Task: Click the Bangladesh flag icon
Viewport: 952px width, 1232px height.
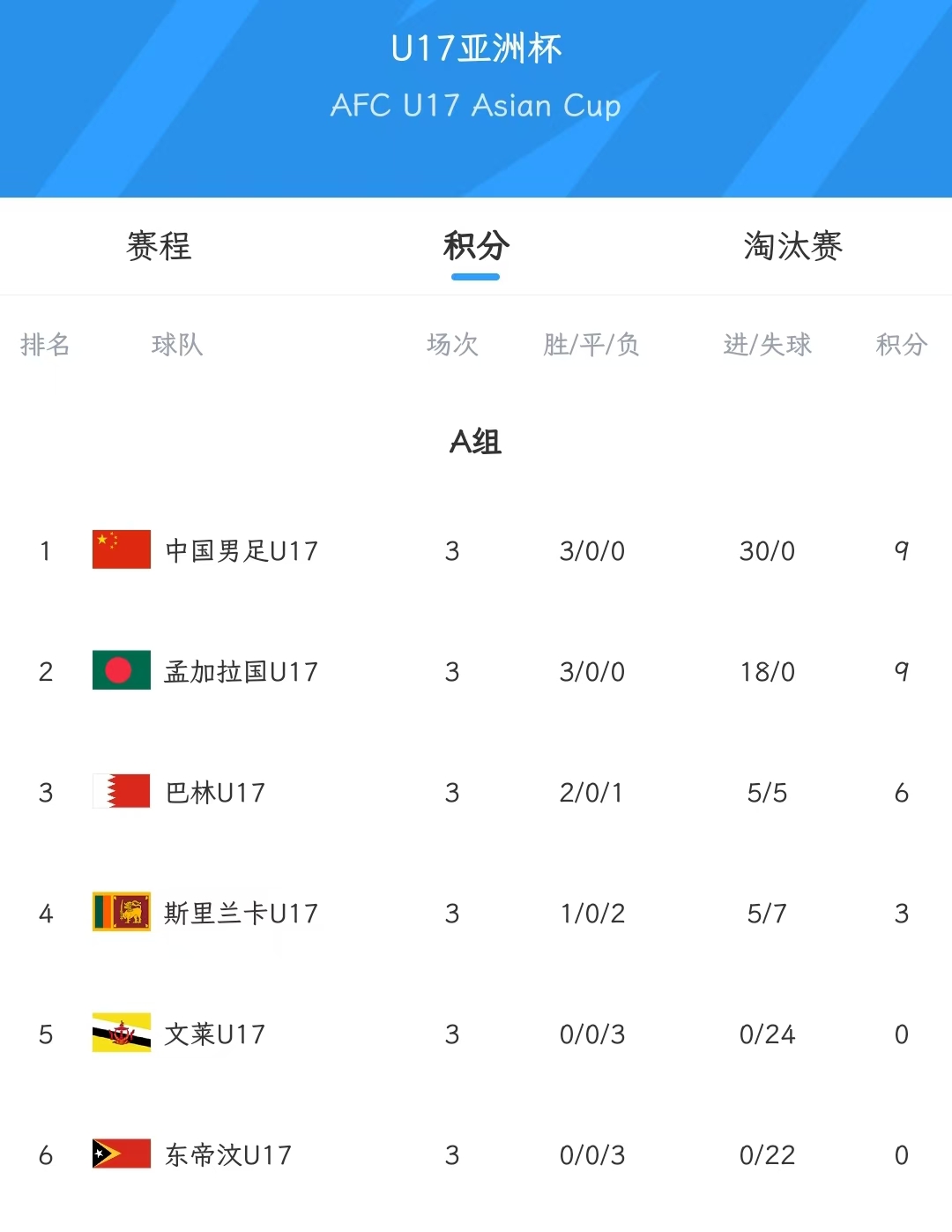Action: point(121,671)
